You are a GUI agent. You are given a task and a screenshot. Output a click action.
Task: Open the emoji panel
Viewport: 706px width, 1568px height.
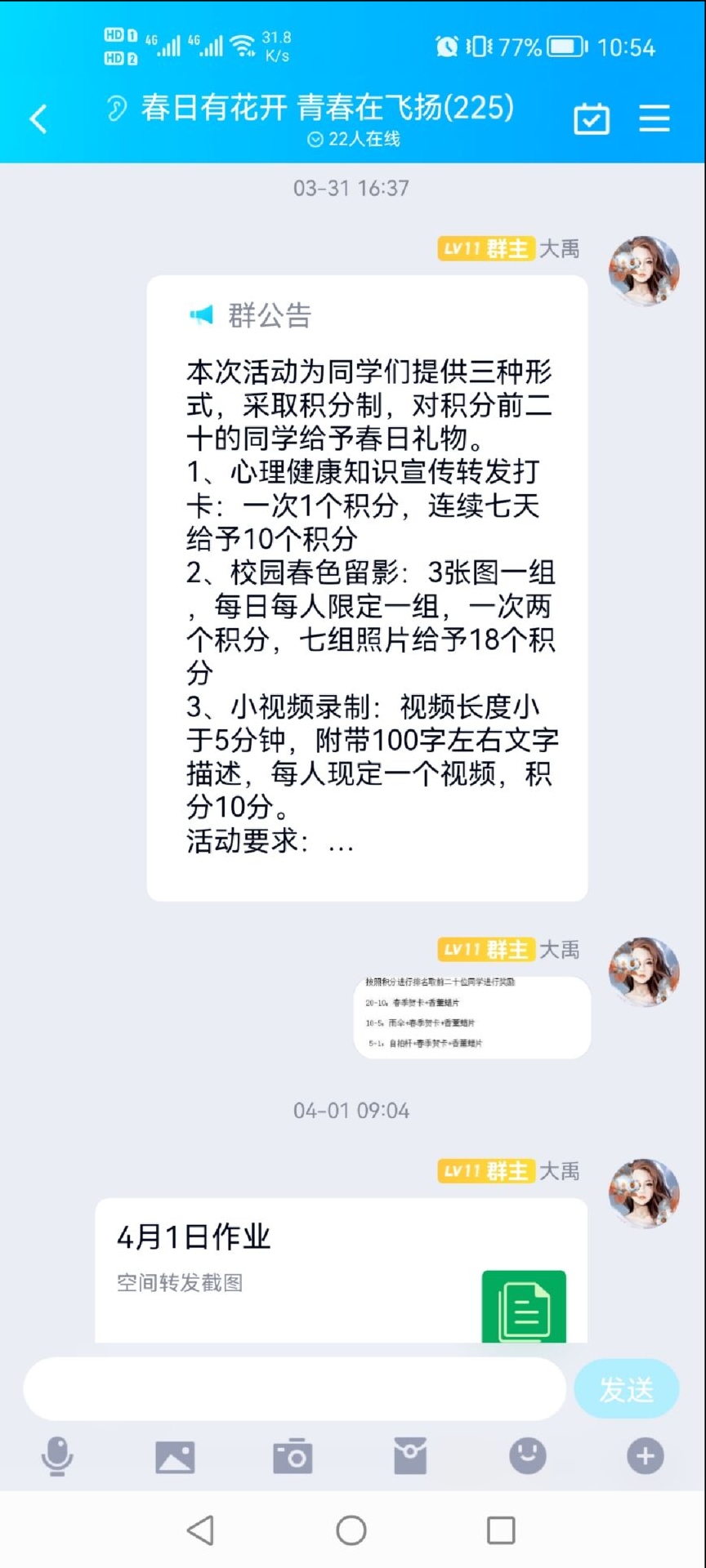528,1456
